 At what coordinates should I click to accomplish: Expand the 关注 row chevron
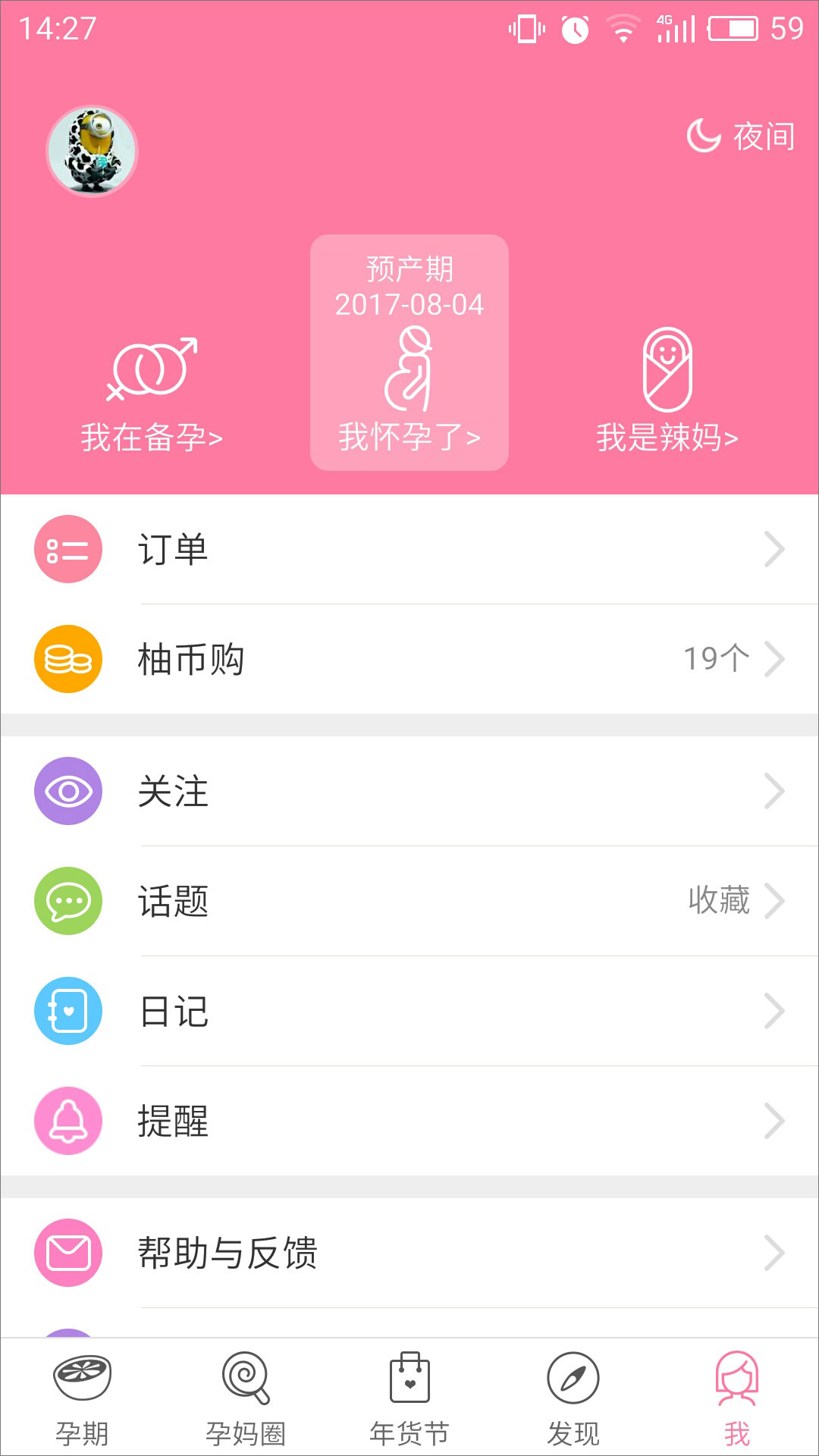(775, 791)
